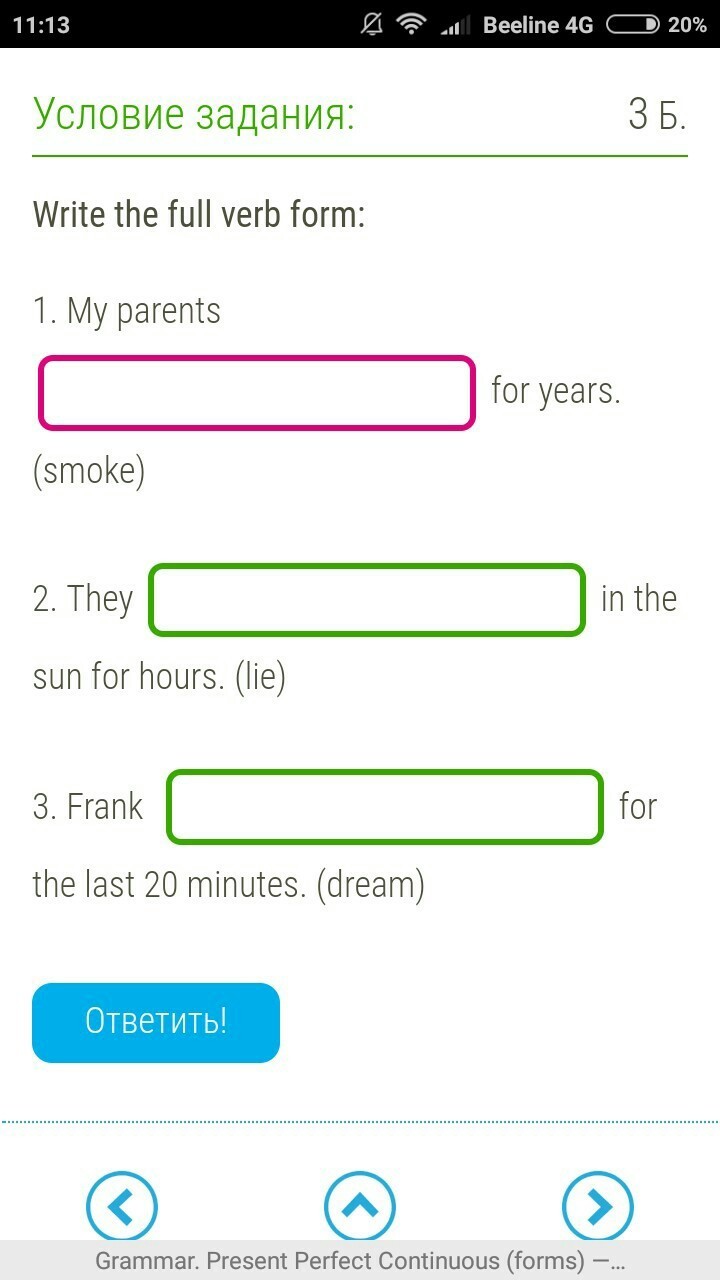The width and height of the screenshot is (720, 1280).
Task: Select the input box after 'They'
Action: tap(367, 600)
